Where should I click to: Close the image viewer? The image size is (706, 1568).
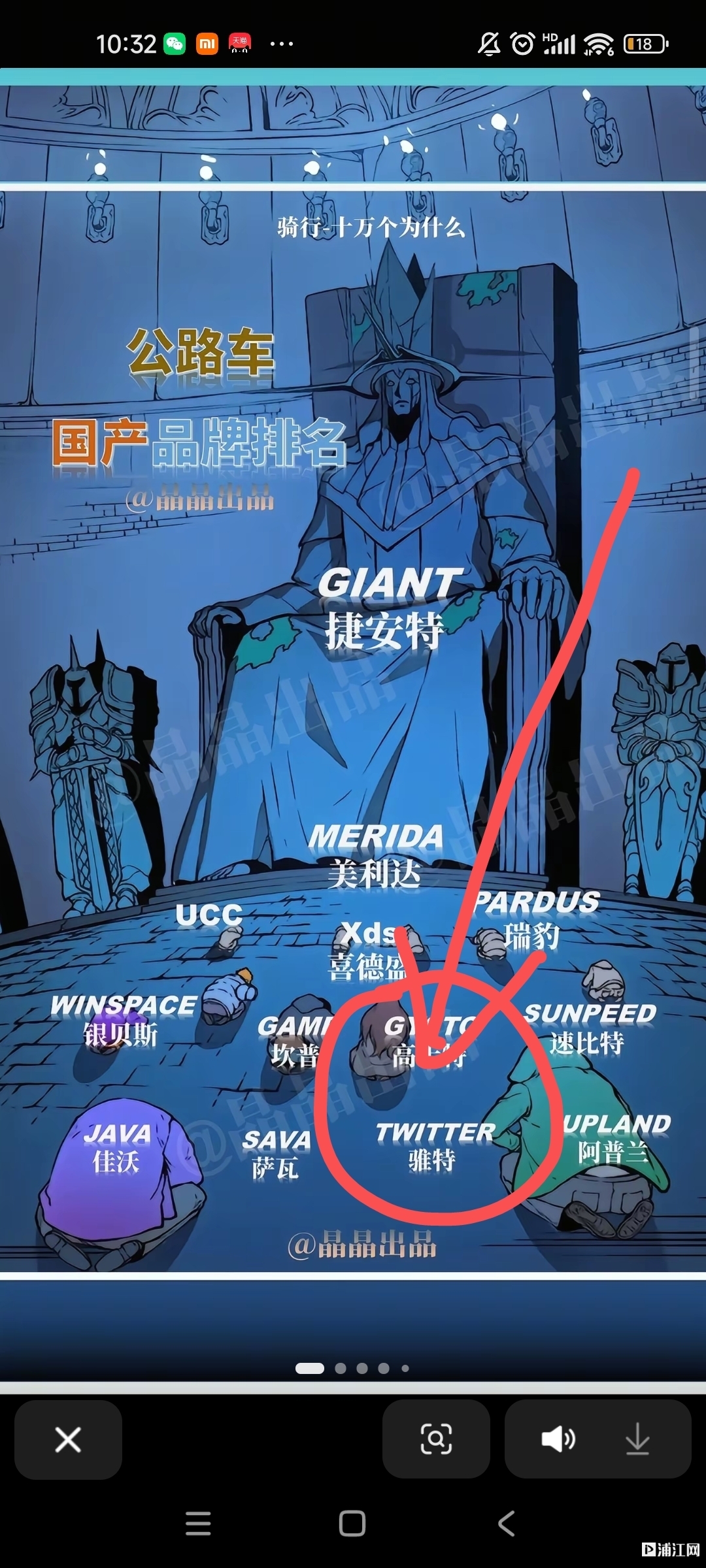pos(68,1439)
